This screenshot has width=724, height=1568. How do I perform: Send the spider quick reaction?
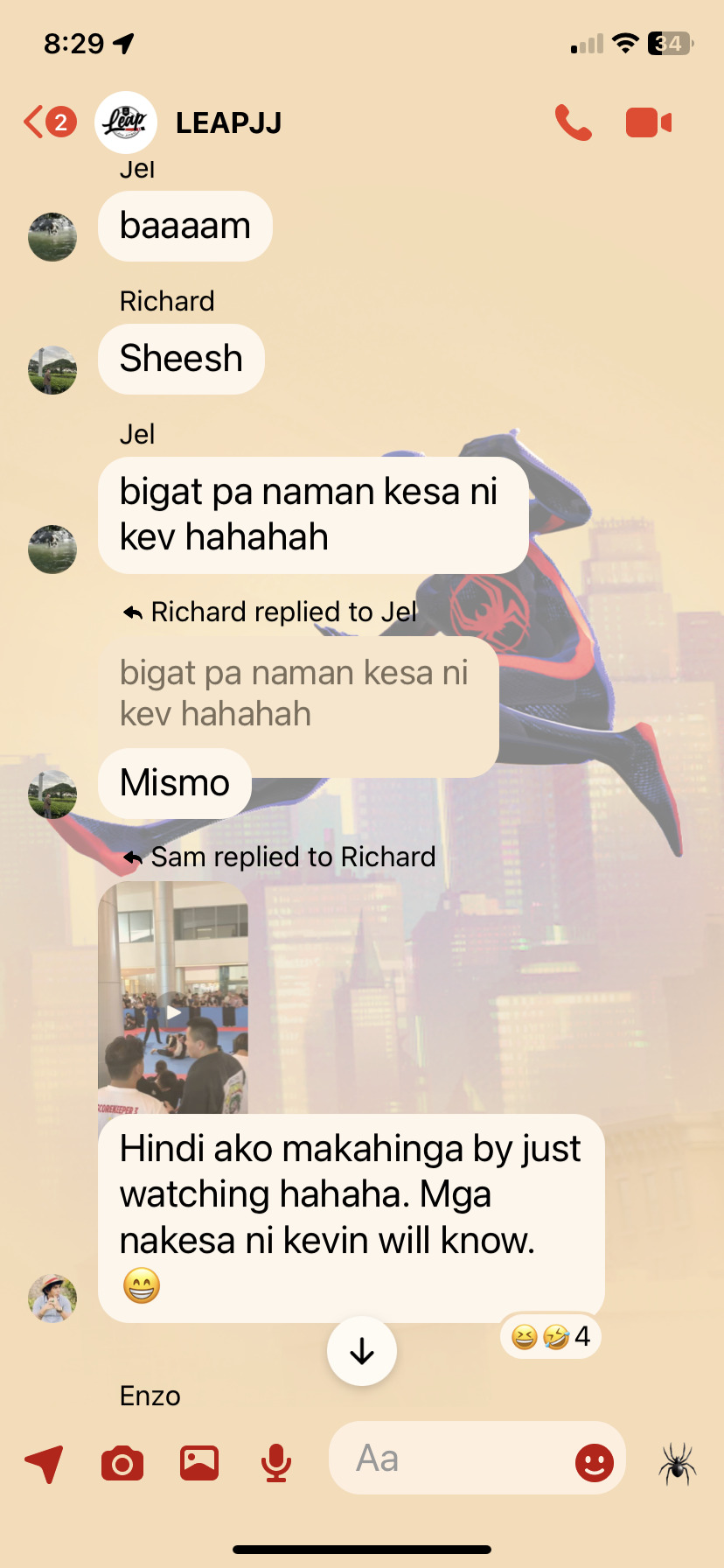tap(677, 1463)
